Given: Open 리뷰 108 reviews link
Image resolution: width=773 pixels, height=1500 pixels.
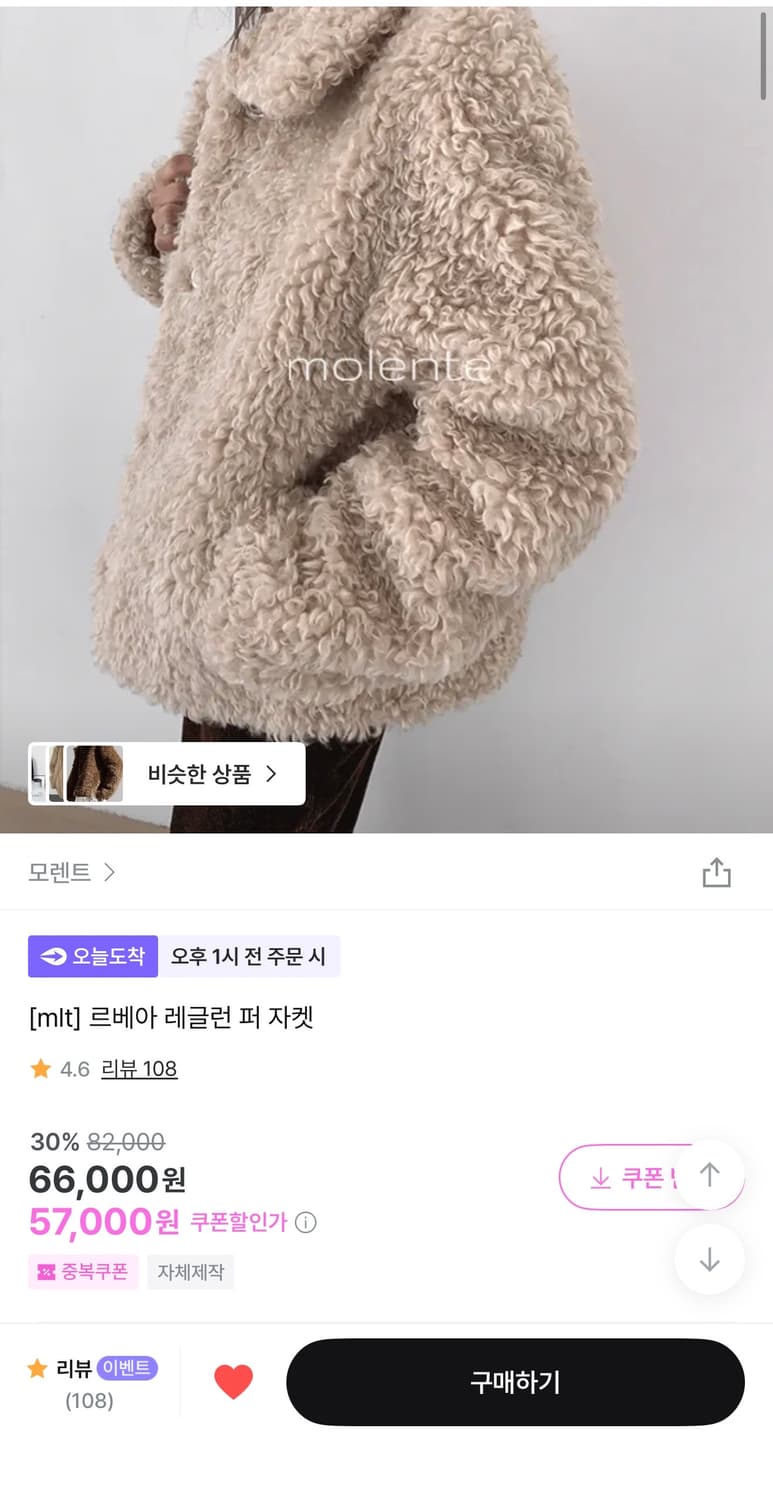Looking at the screenshot, I should tap(140, 1069).
